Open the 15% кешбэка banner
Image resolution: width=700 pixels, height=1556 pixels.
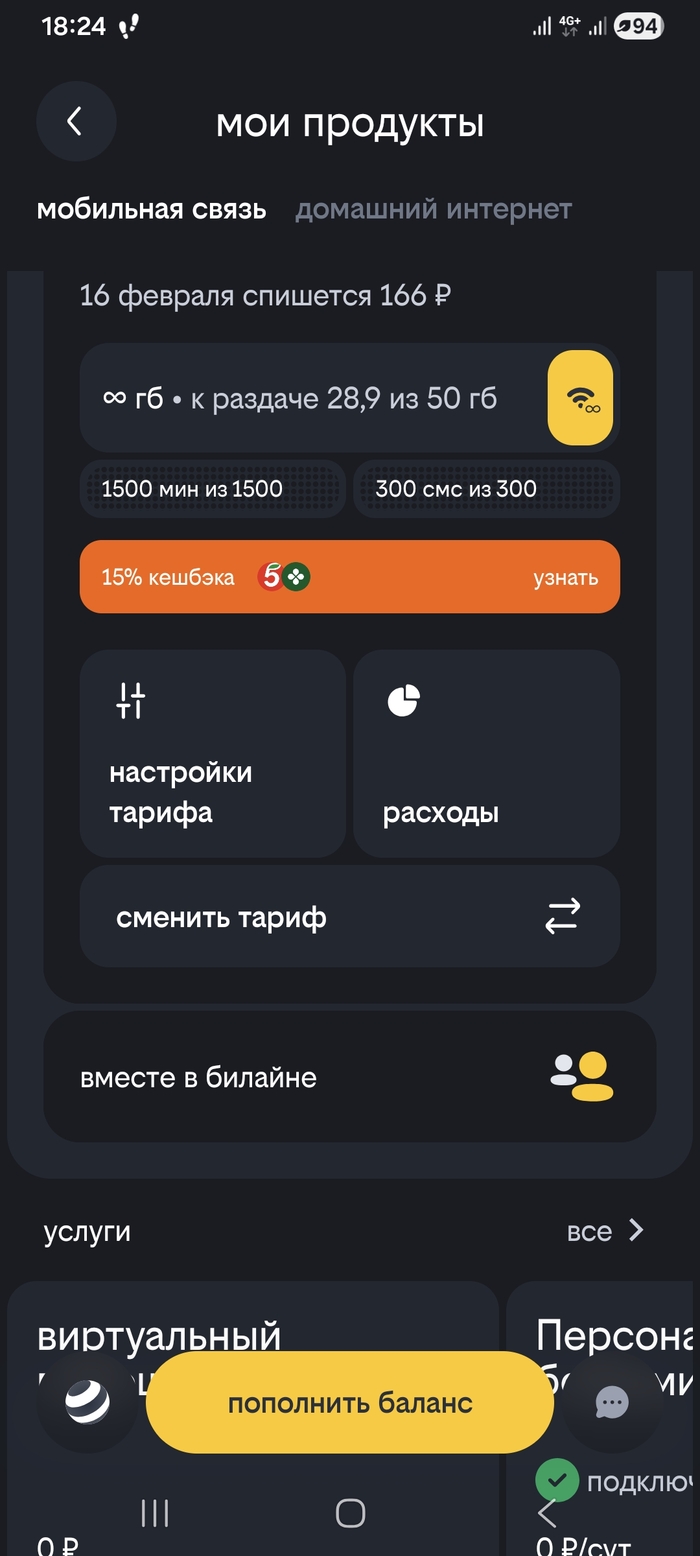point(350,577)
